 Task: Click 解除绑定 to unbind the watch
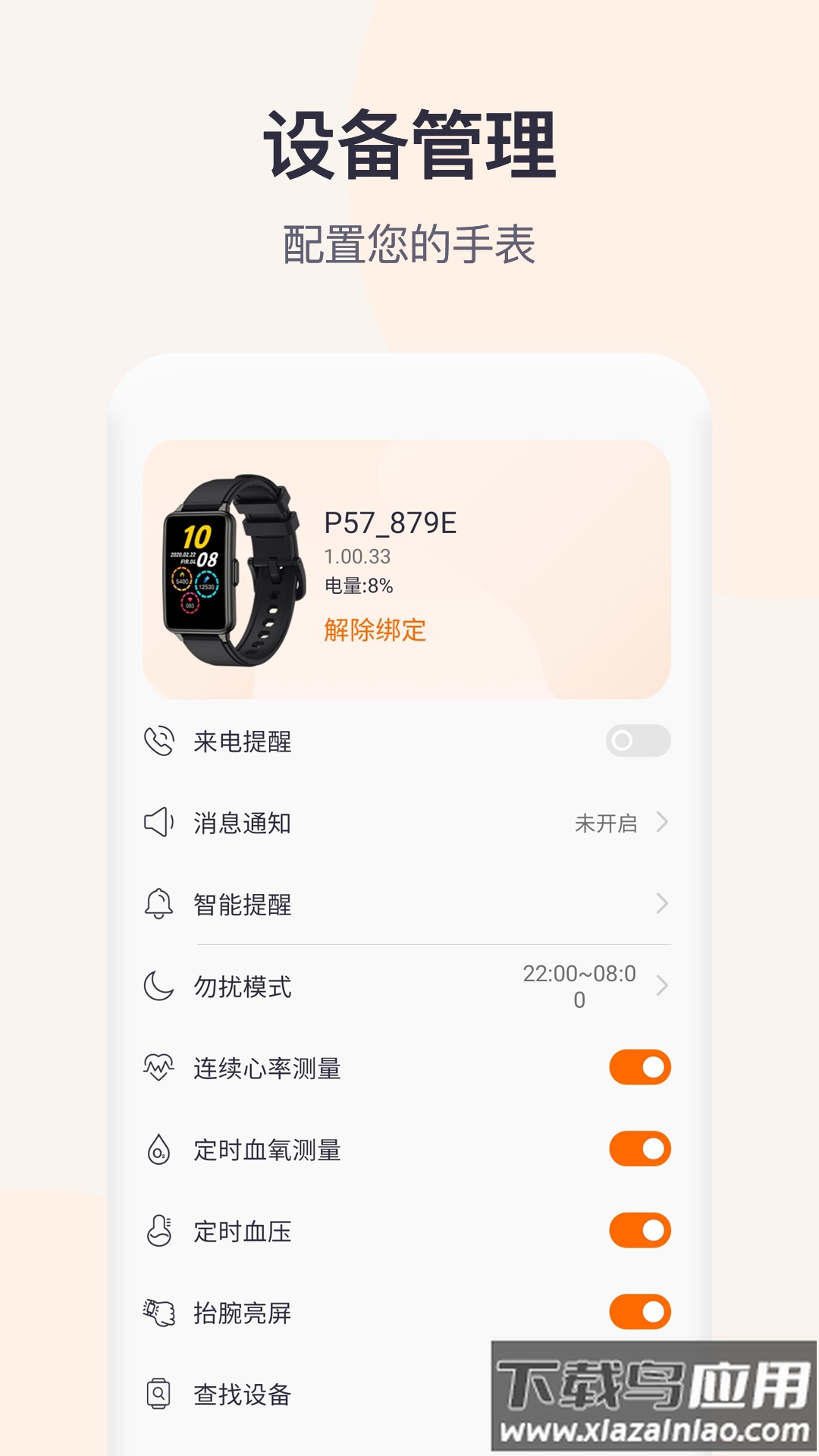coord(375,630)
